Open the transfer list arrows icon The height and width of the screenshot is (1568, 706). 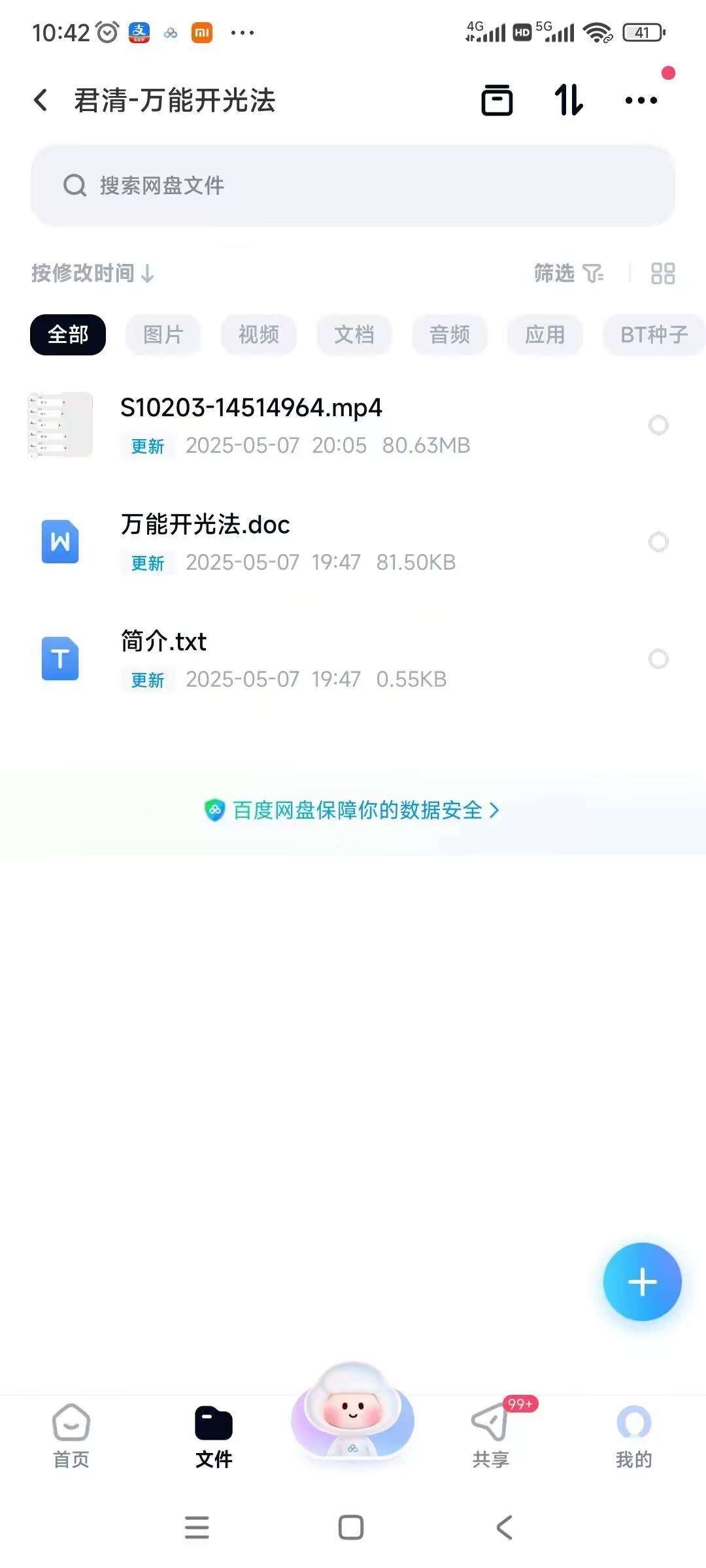[x=569, y=101]
